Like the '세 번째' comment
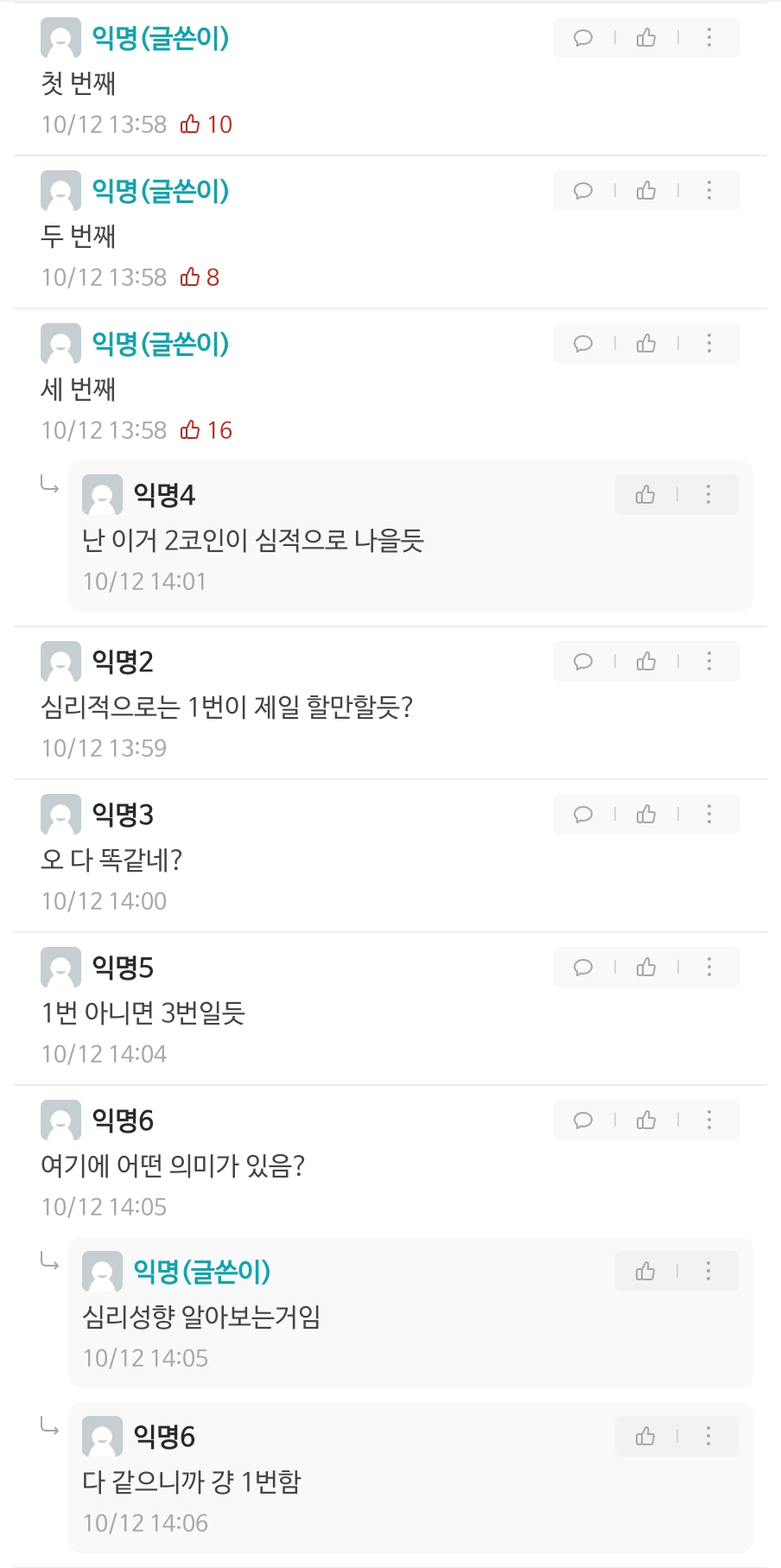This screenshot has width=781, height=1568. pos(646,344)
